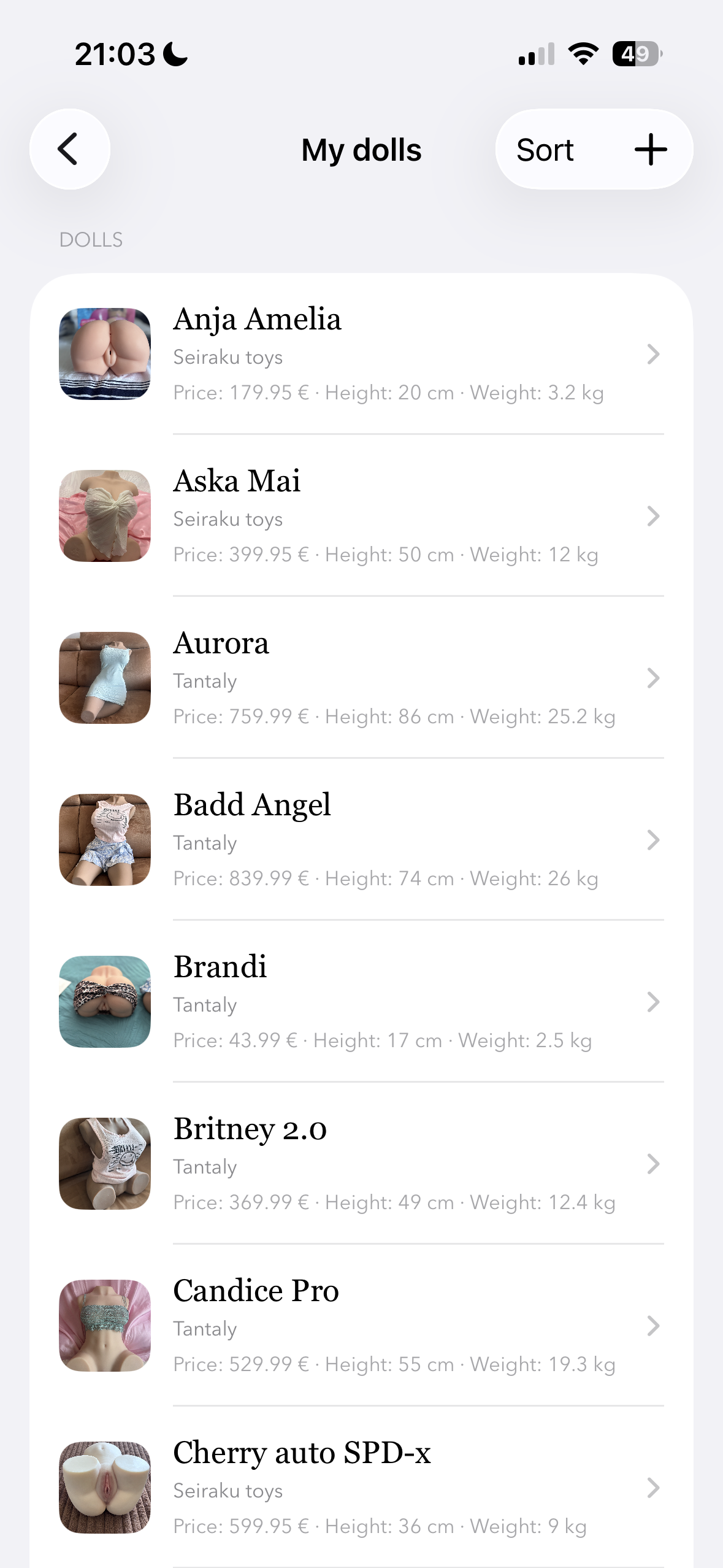The width and height of the screenshot is (723, 1568).
Task: Select the Badd Angel row
Action: pyautogui.click(x=362, y=839)
